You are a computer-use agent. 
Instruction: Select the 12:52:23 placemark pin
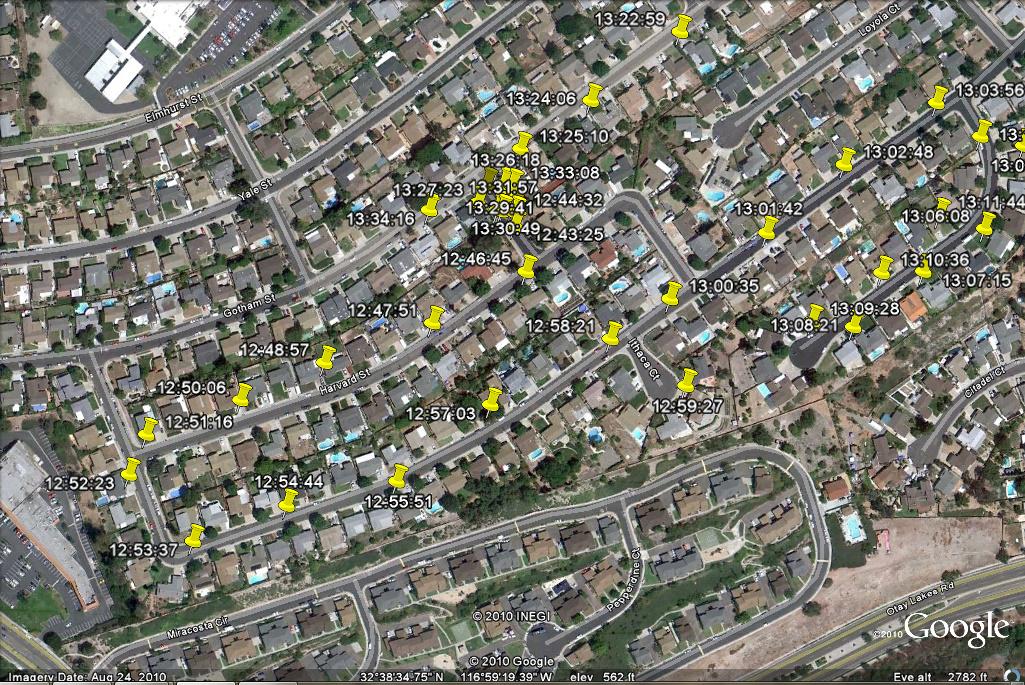(131, 469)
